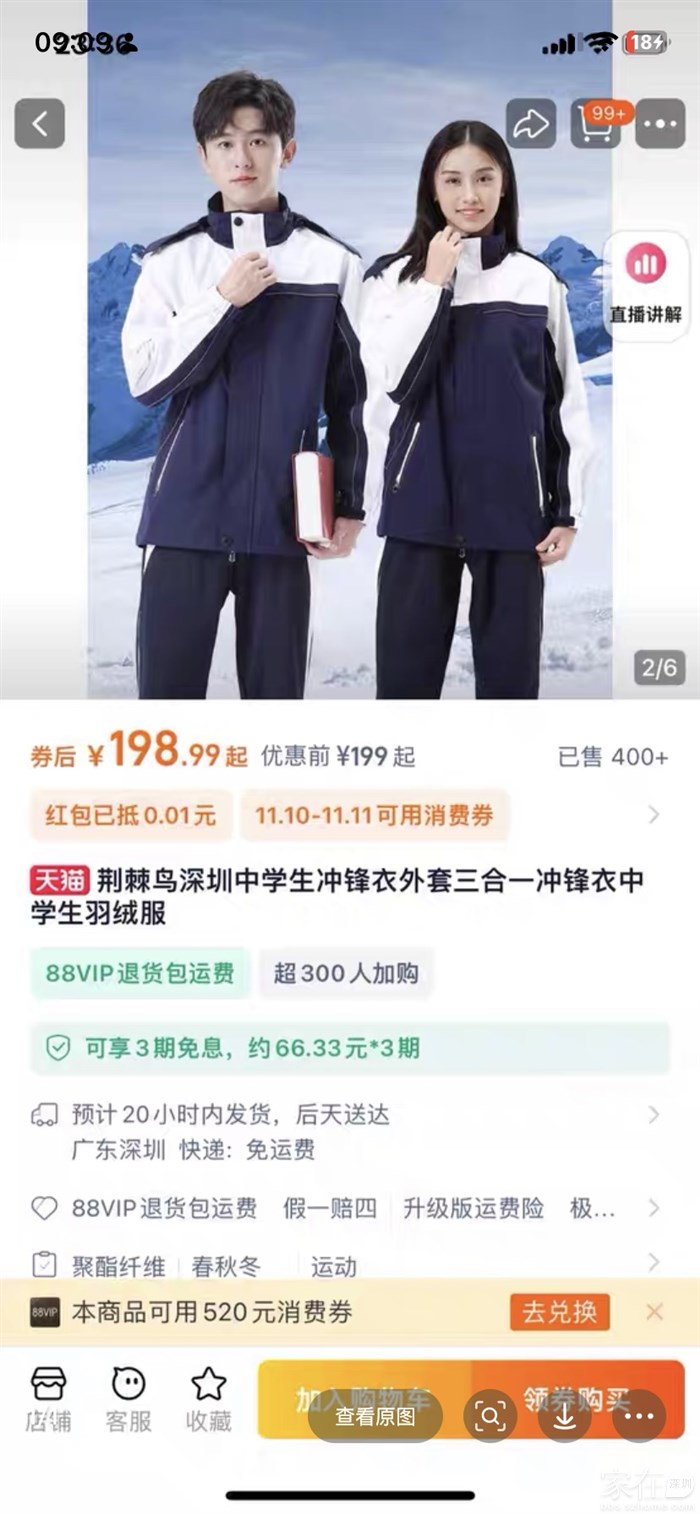Share this school jacket product
The image size is (700, 1514).
(x=531, y=124)
